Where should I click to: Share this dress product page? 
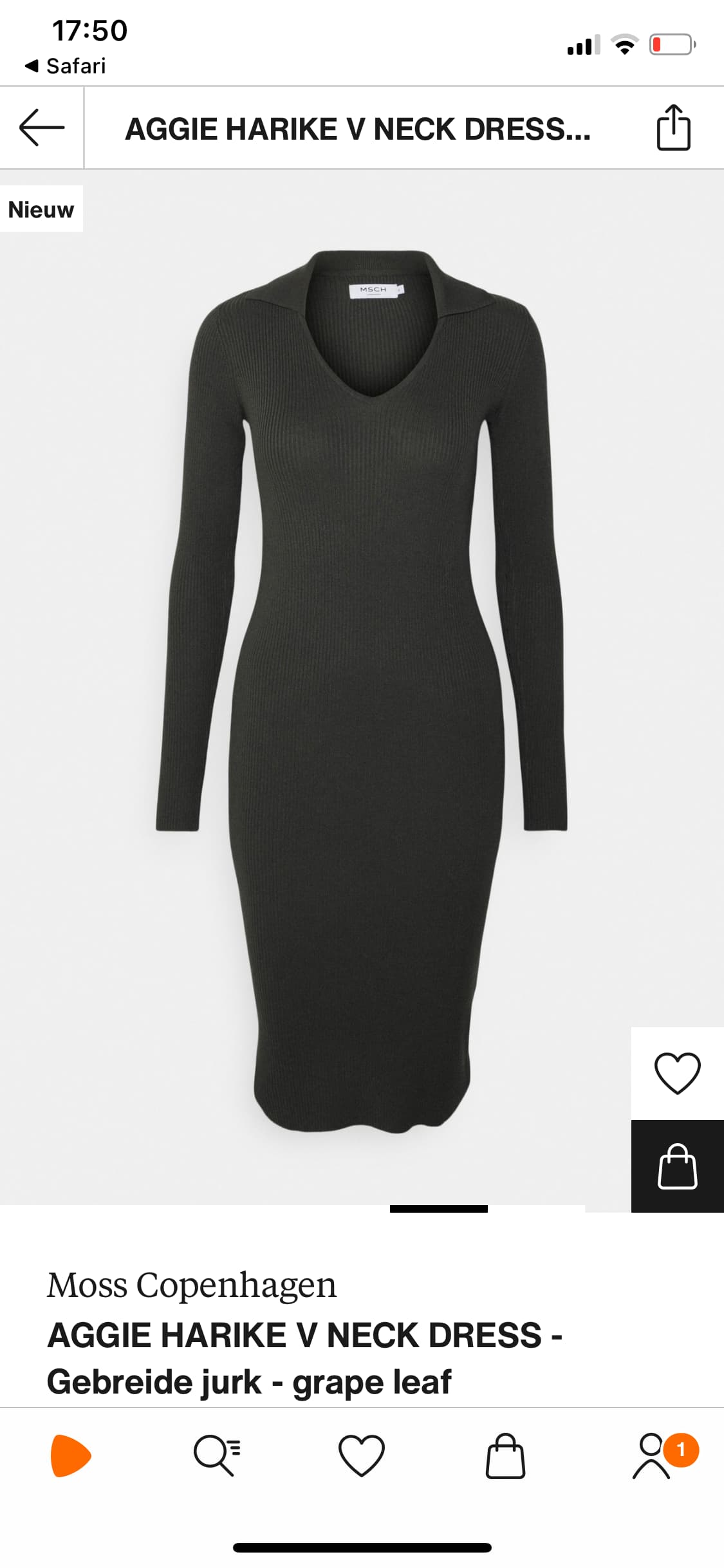(673, 127)
